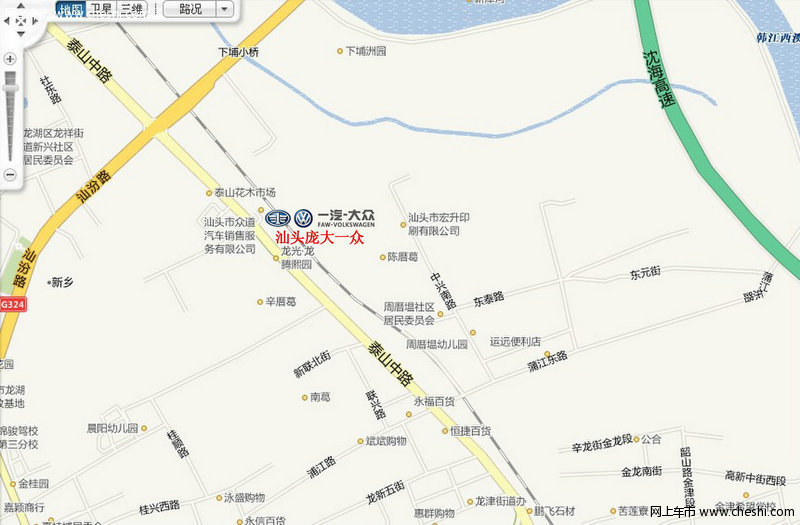Zoom out with the minus button
The width and height of the screenshot is (800, 525).
(10, 174)
